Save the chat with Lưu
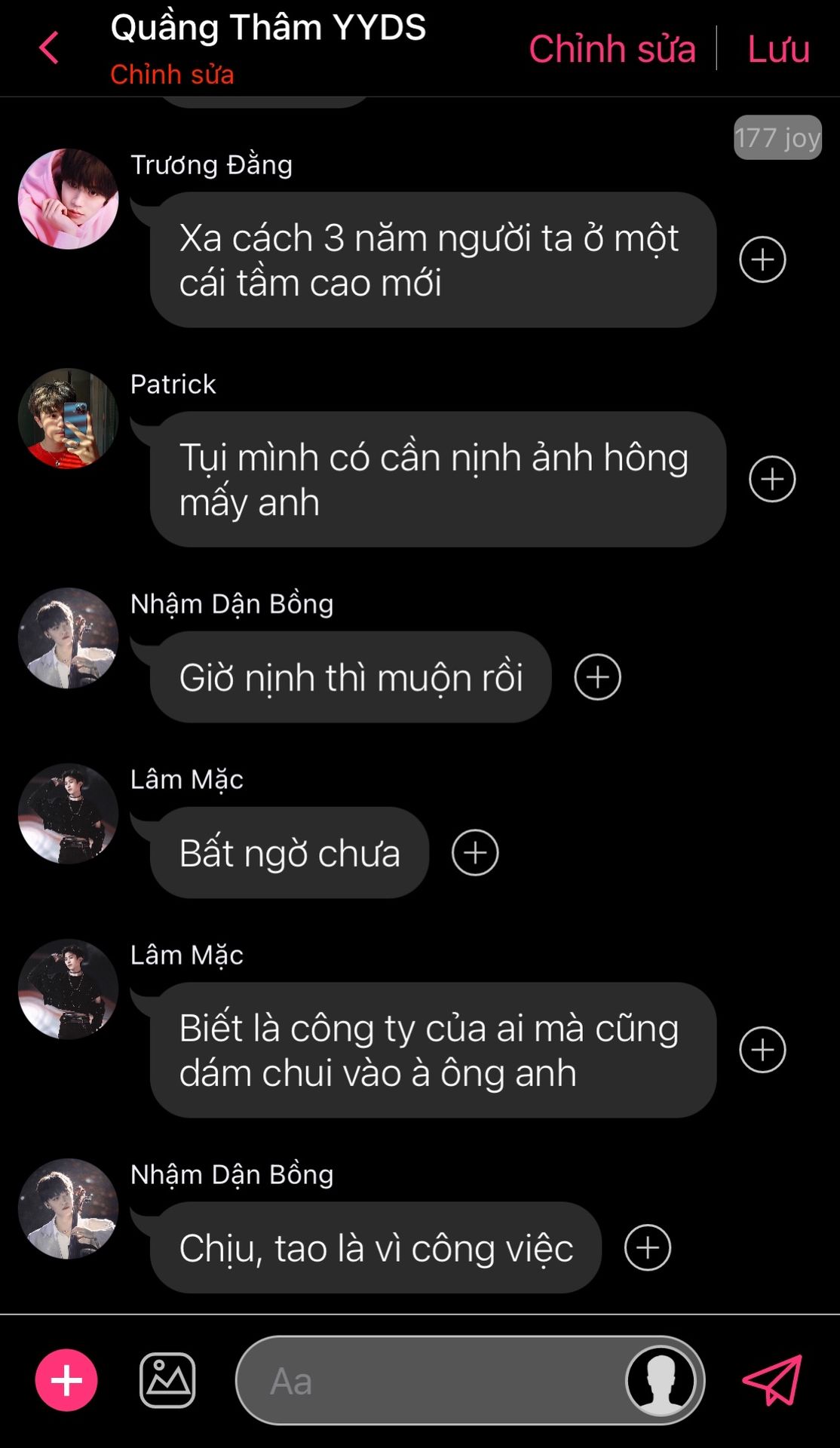 click(778, 49)
